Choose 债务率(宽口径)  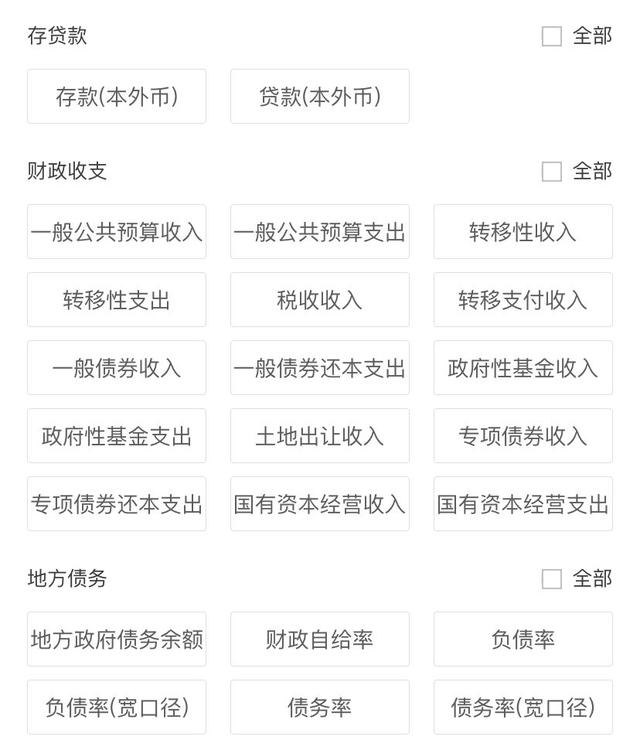(x=523, y=707)
